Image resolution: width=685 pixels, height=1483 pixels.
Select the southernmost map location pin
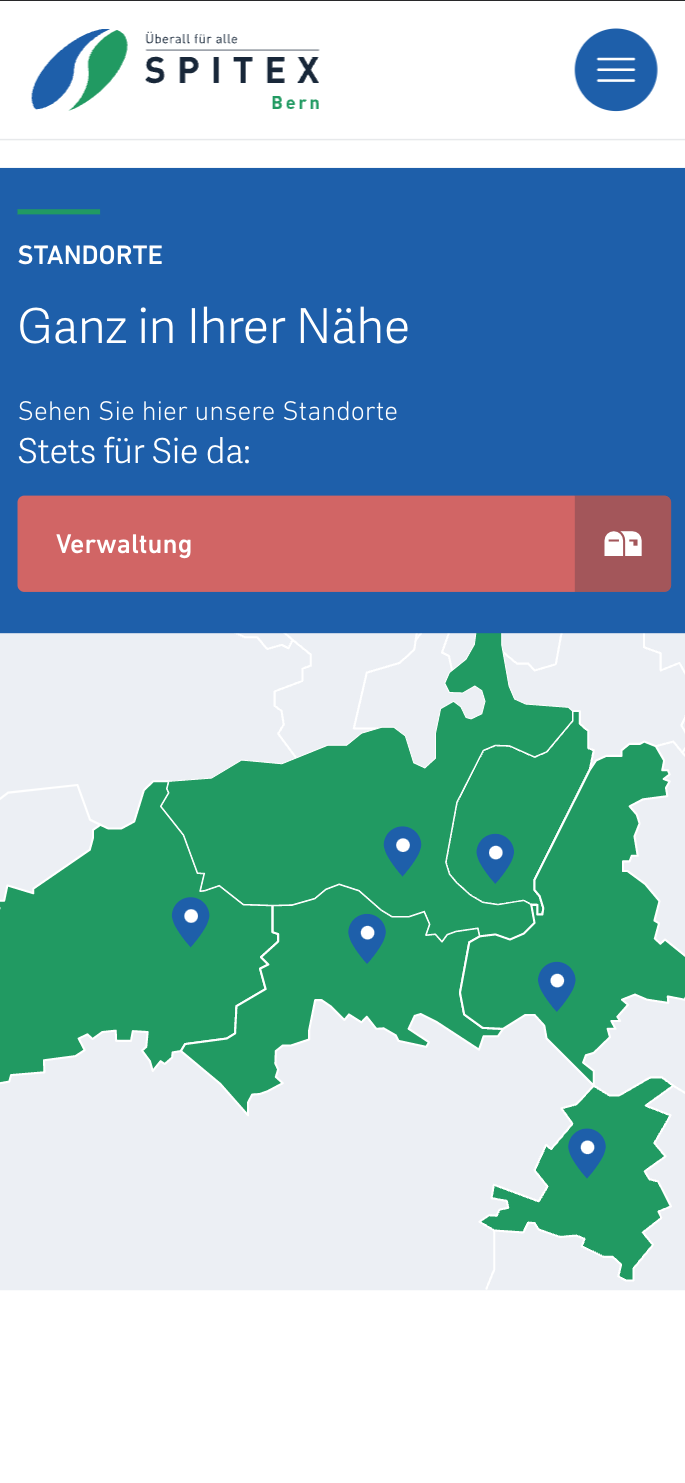(587, 1150)
